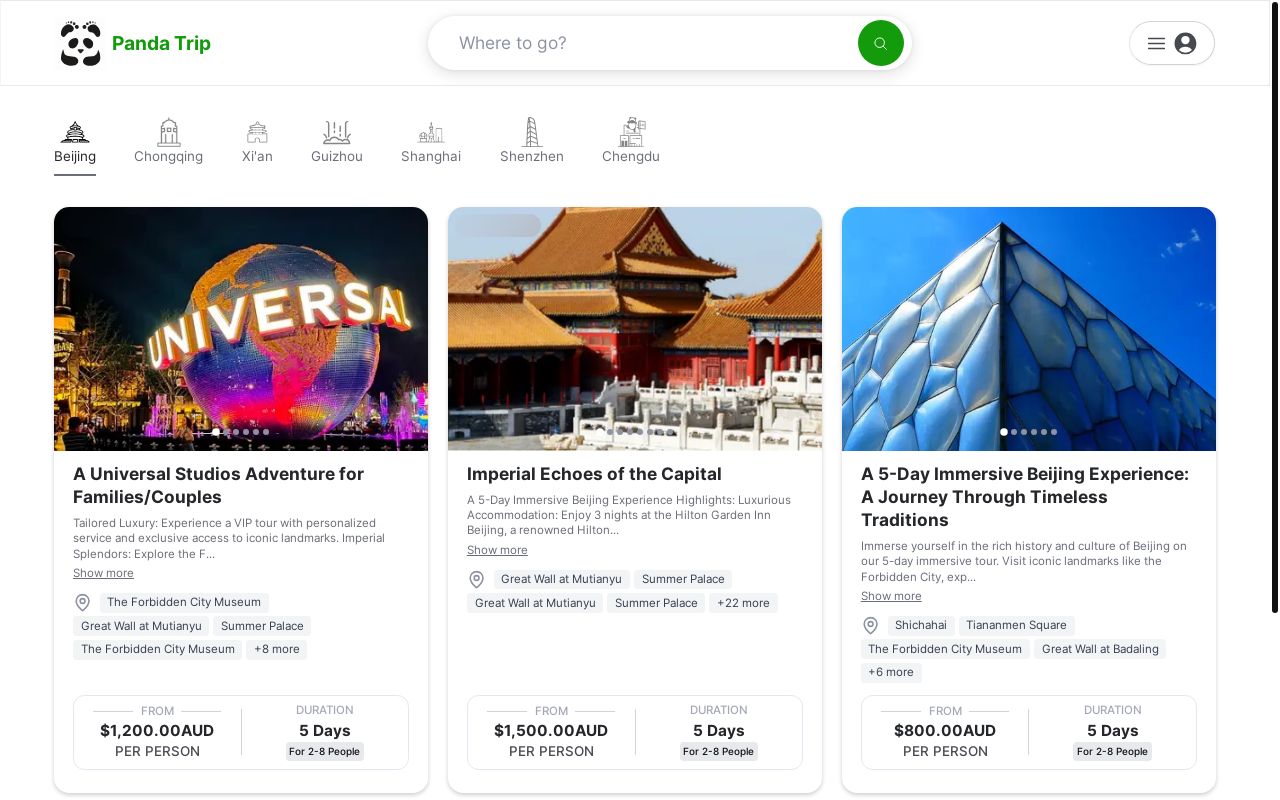The image size is (1280, 800).
Task: Open the Imperial Echoes of the Capital card
Action: tap(594, 474)
